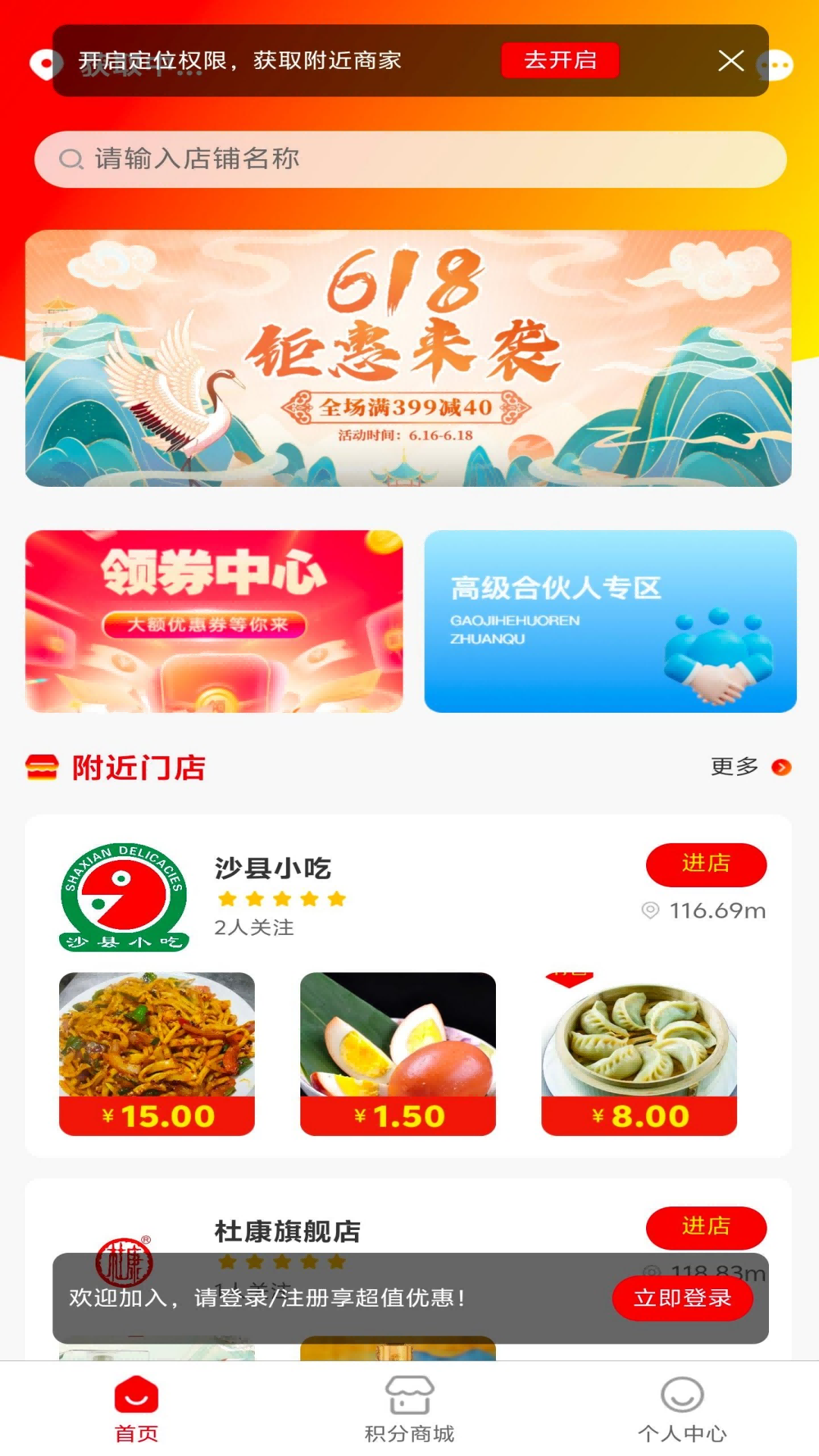The image size is (819, 1456).
Task: Enter the 杜康旗舰店 store
Action: [x=705, y=1225]
